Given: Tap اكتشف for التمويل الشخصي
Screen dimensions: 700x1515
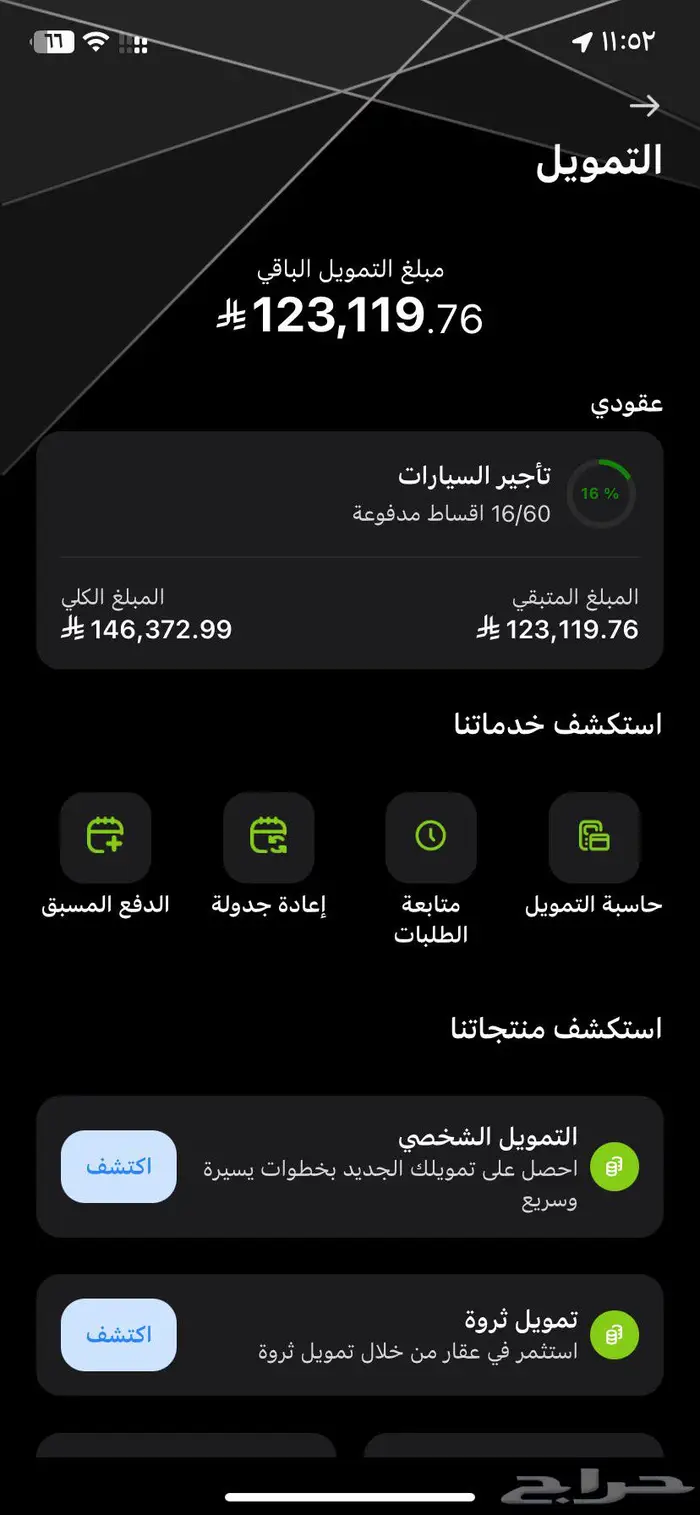Looking at the screenshot, I should [x=118, y=1166].
